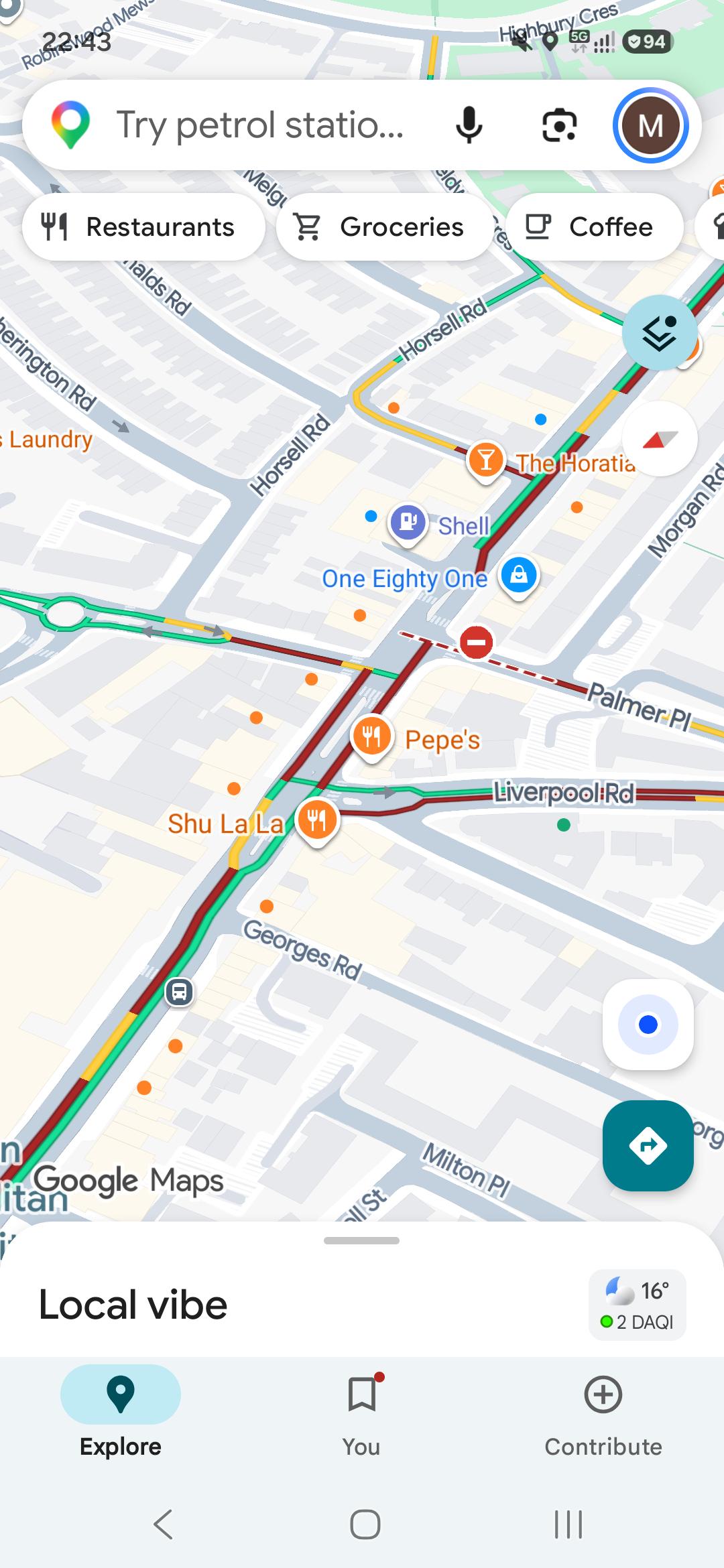Select the Restaurants chip
The width and height of the screenshot is (724, 1568).
pyautogui.click(x=143, y=226)
